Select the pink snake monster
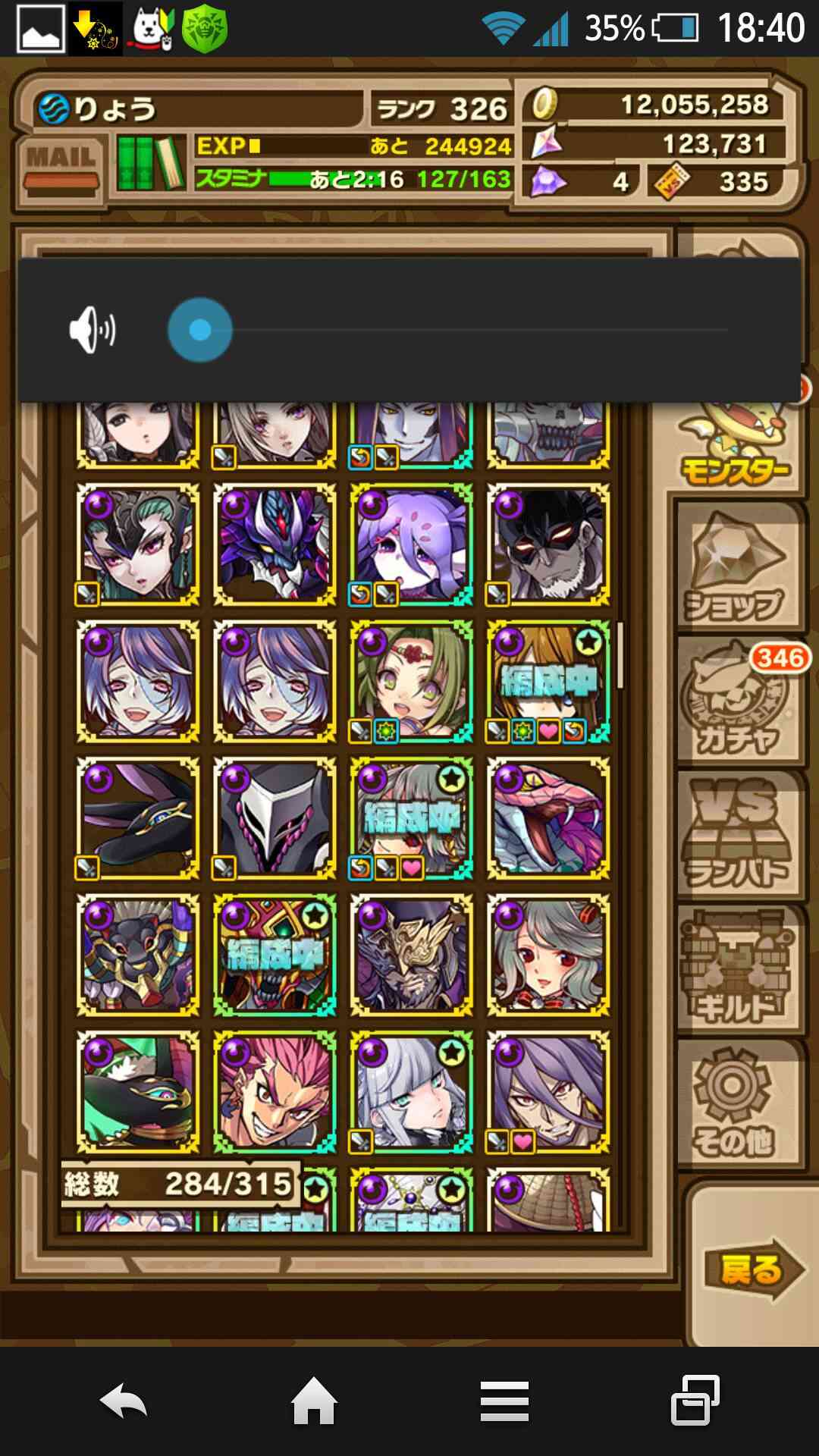Viewport: 819px width, 1456px height. [548, 818]
